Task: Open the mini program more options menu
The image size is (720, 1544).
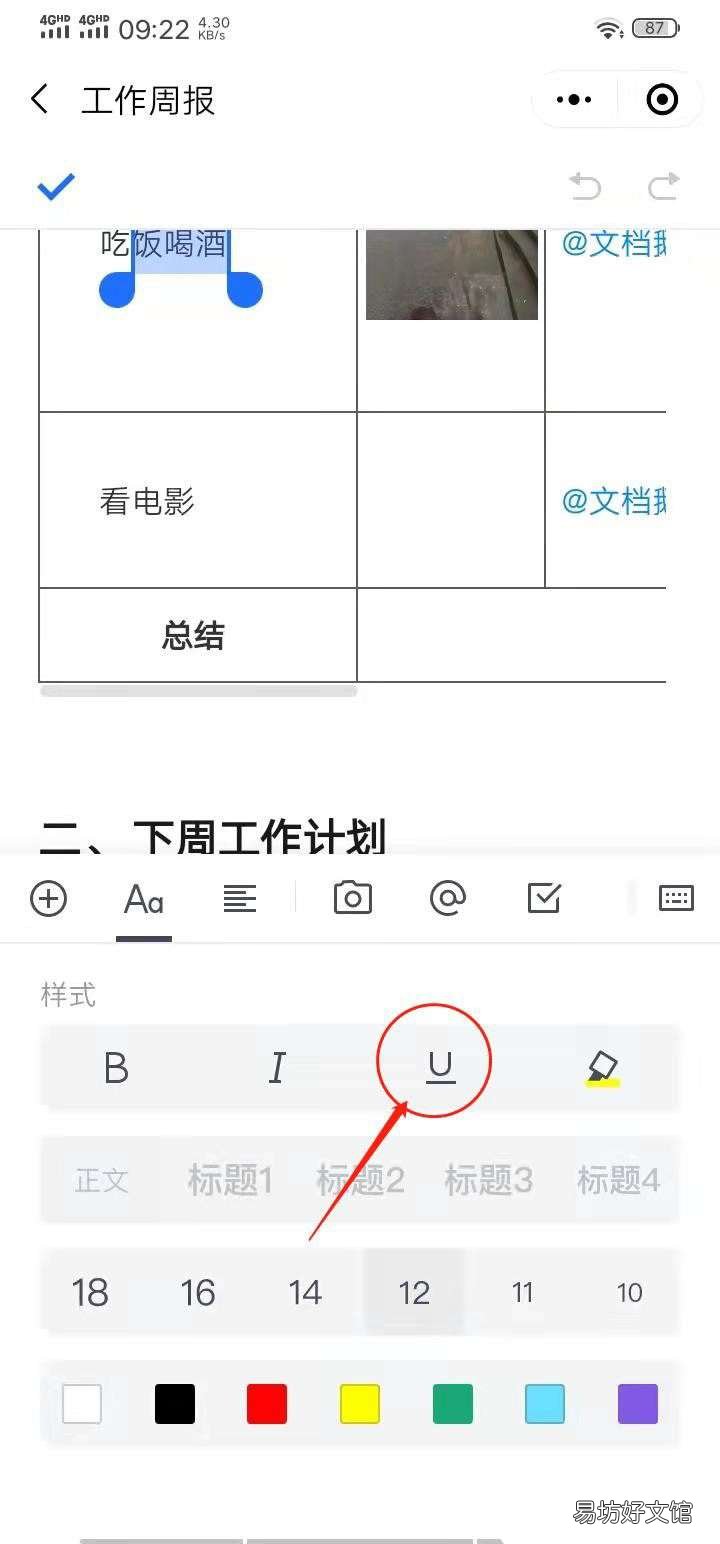Action: click(574, 100)
